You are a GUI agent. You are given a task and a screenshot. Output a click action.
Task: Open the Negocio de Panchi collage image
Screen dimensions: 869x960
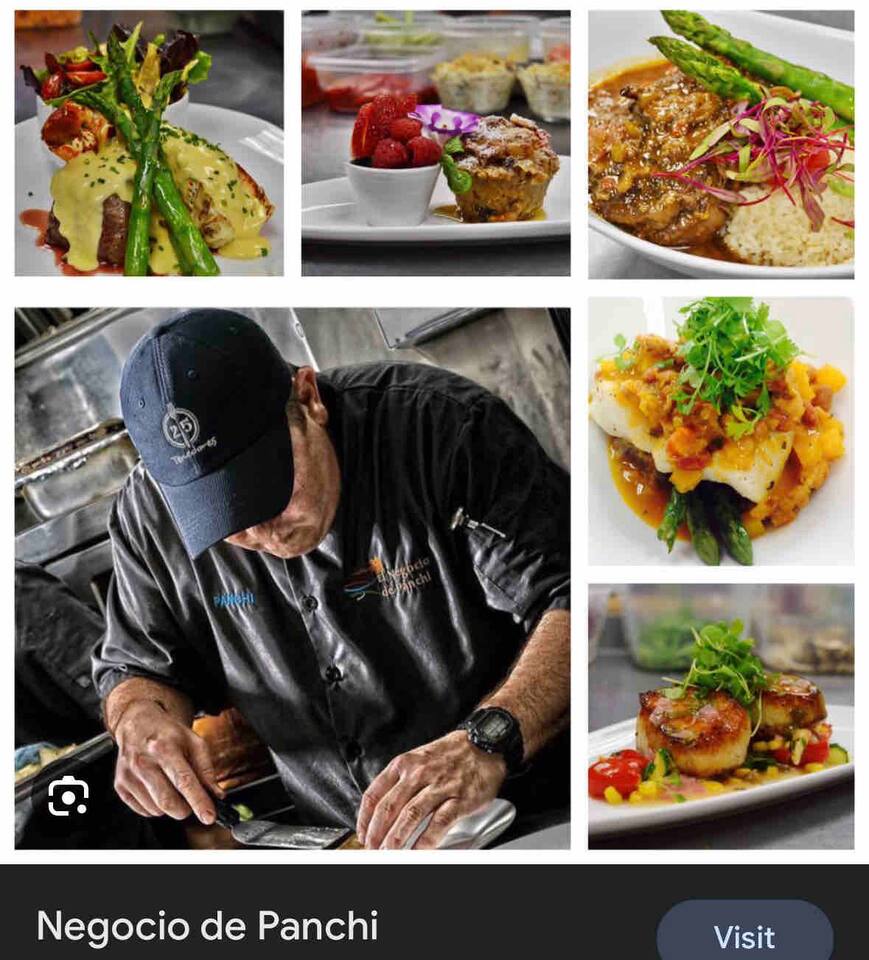click(x=434, y=430)
